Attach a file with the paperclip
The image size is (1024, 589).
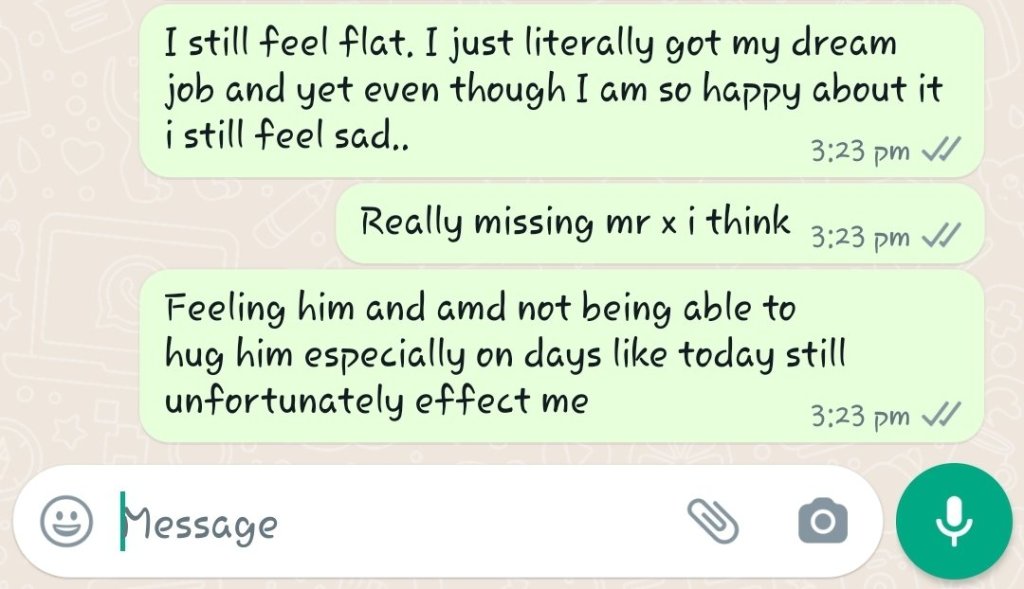(x=713, y=521)
